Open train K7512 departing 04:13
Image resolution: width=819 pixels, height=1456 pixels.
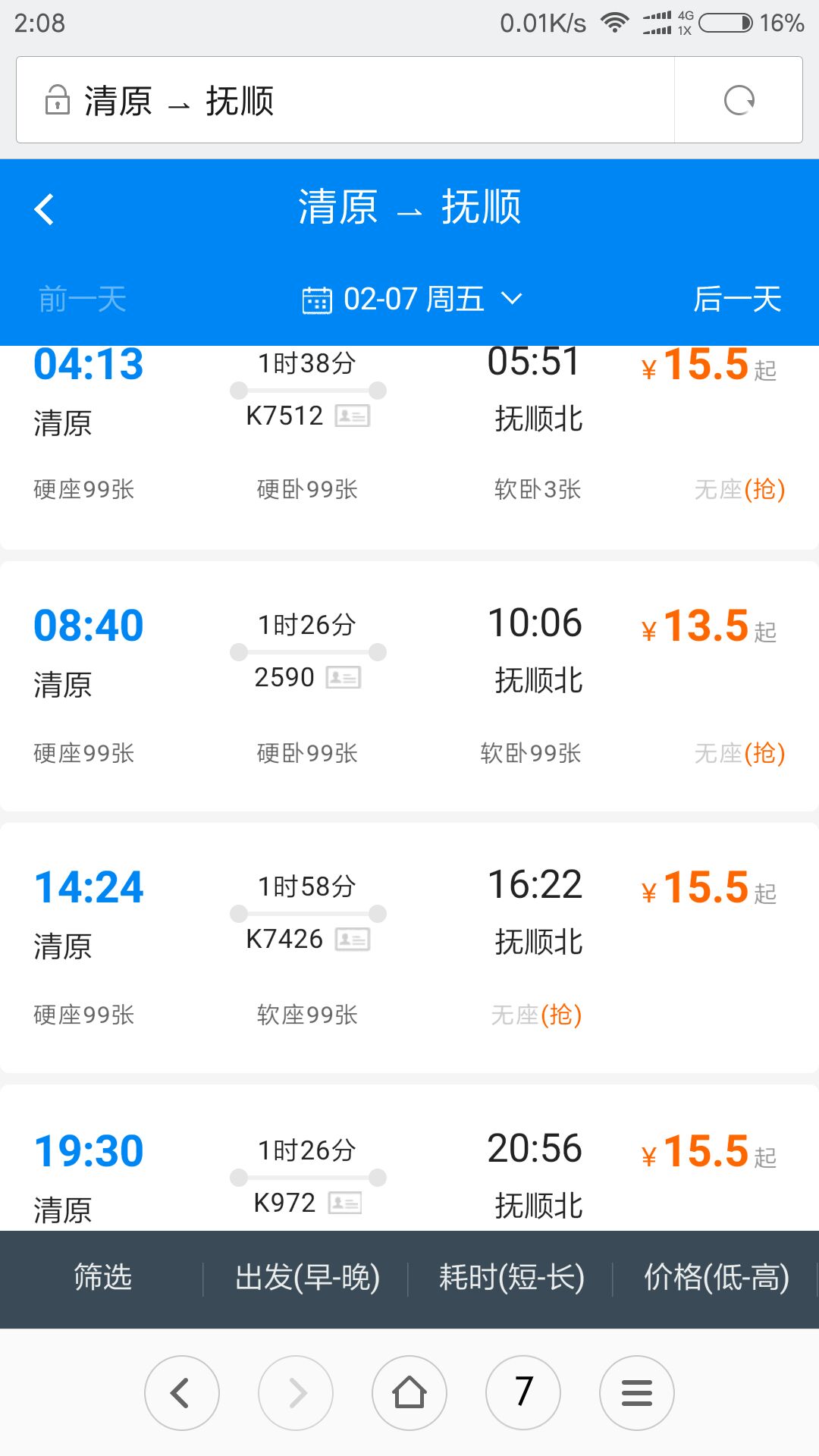[409, 425]
